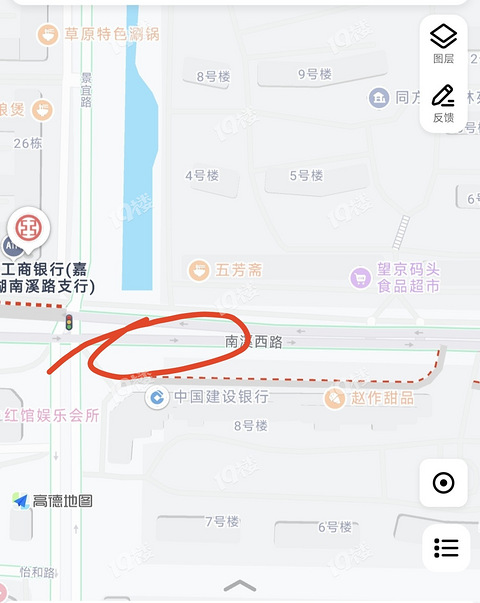The width and height of the screenshot is (480, 603).
Task: Open 草原特色涮锅 restaurant marker
Action: point(48,35)
